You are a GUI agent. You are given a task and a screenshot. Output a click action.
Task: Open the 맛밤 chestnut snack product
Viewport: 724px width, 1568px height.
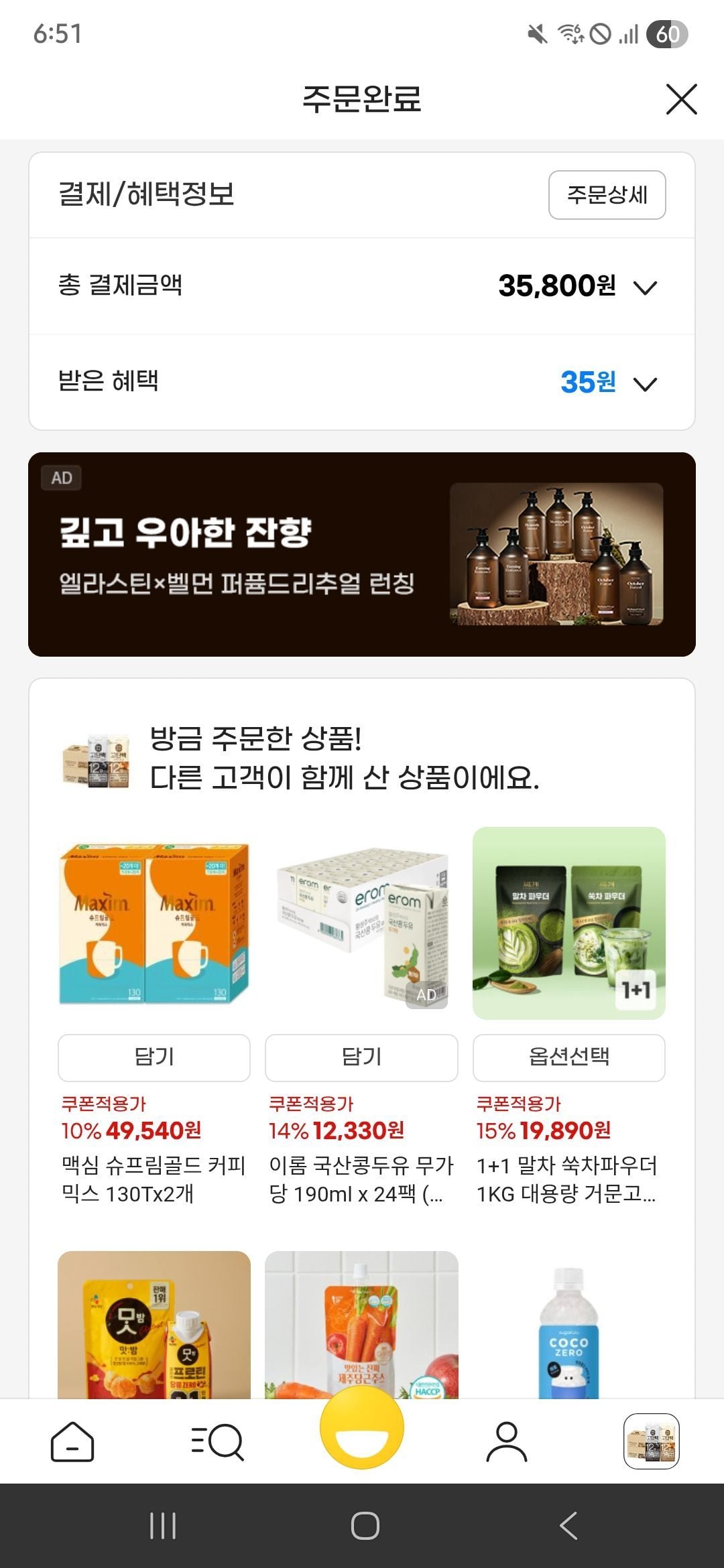coord(154,1325)
